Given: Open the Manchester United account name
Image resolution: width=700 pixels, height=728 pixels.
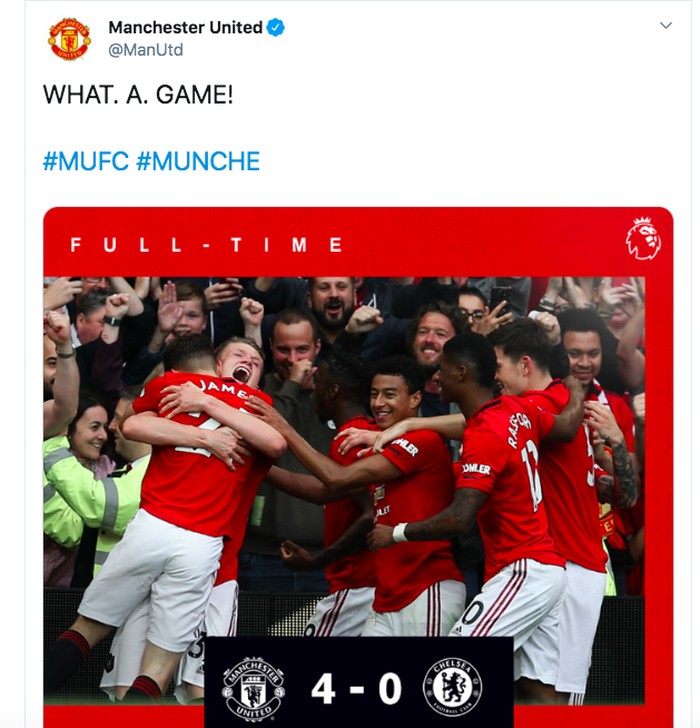Looking at the screenshot, I should tap(185, 27).
